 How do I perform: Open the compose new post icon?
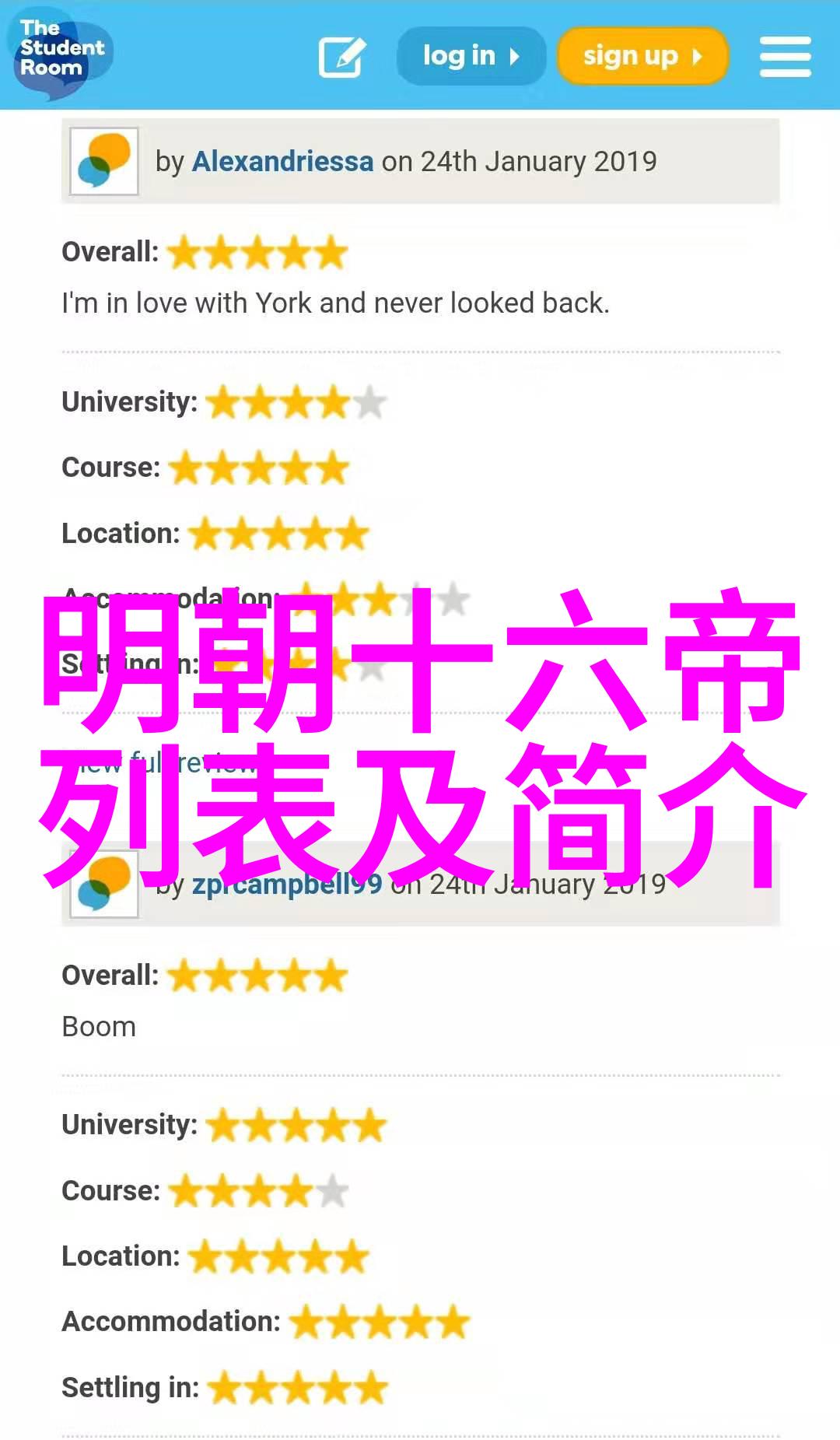click(342, 57)
